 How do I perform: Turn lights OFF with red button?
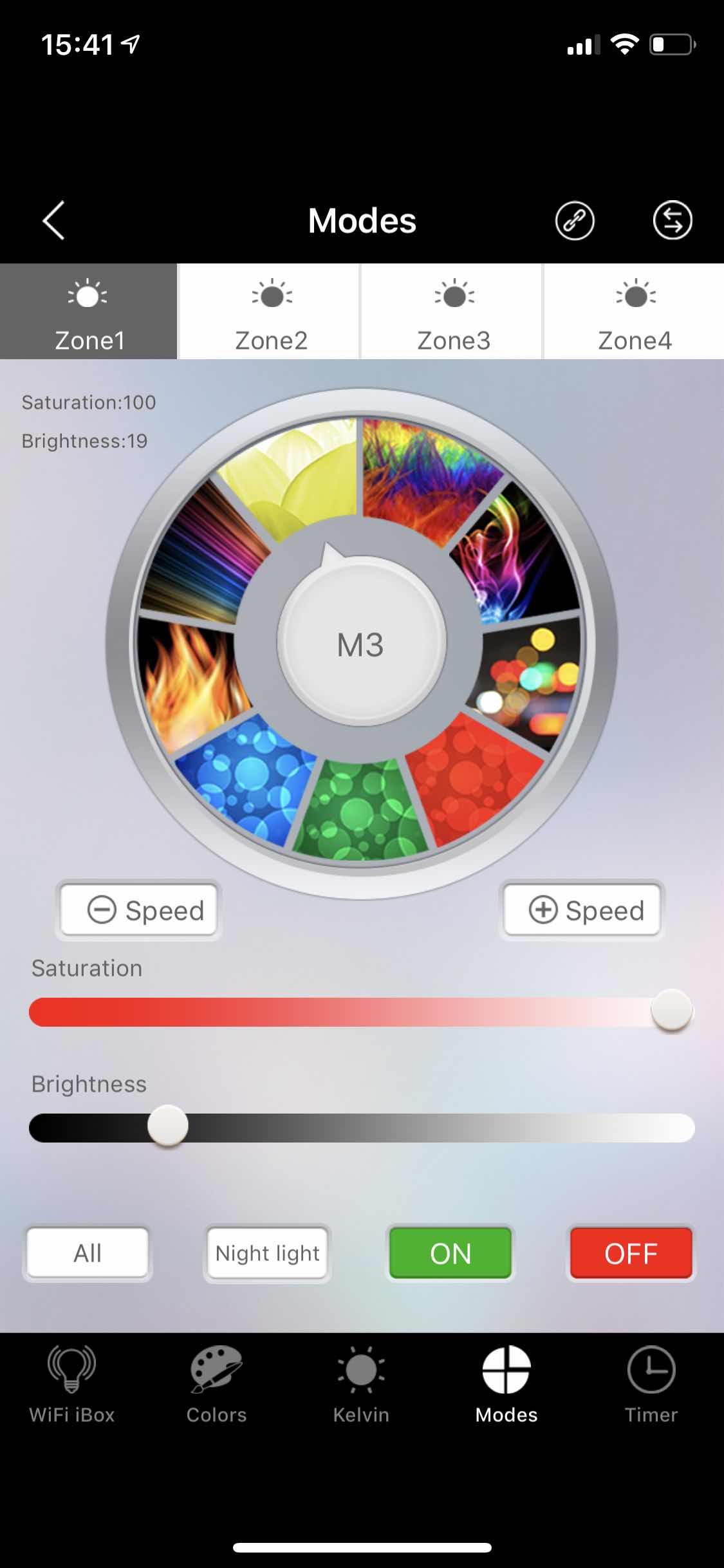pos(631,1253)
